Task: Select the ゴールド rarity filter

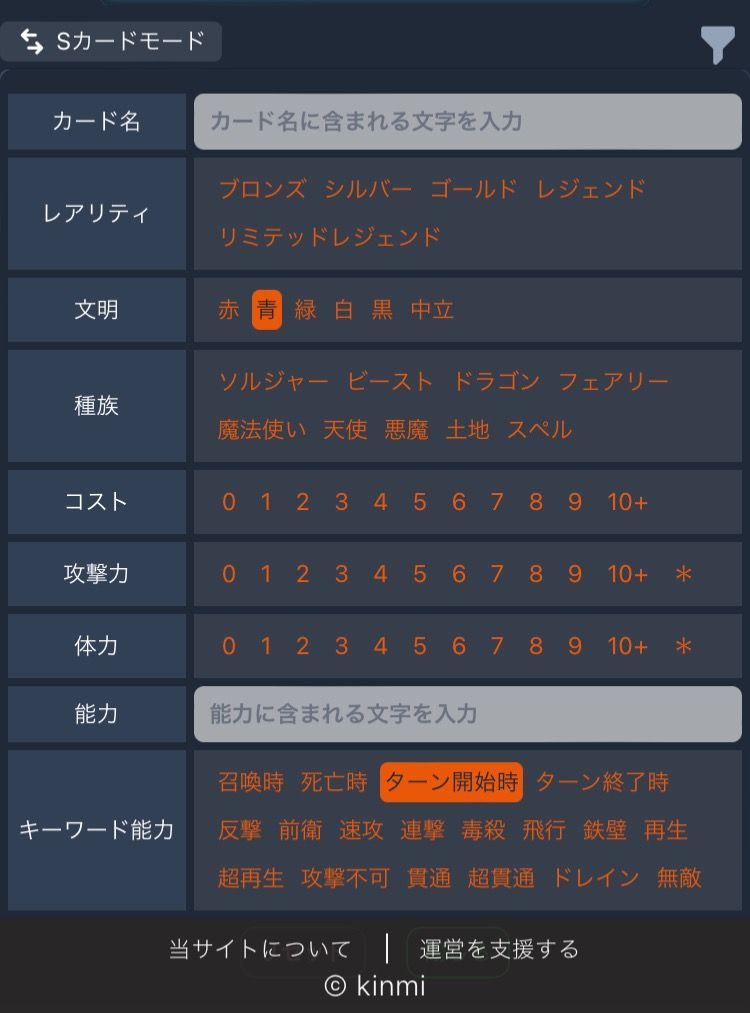Action: (473, 189)
